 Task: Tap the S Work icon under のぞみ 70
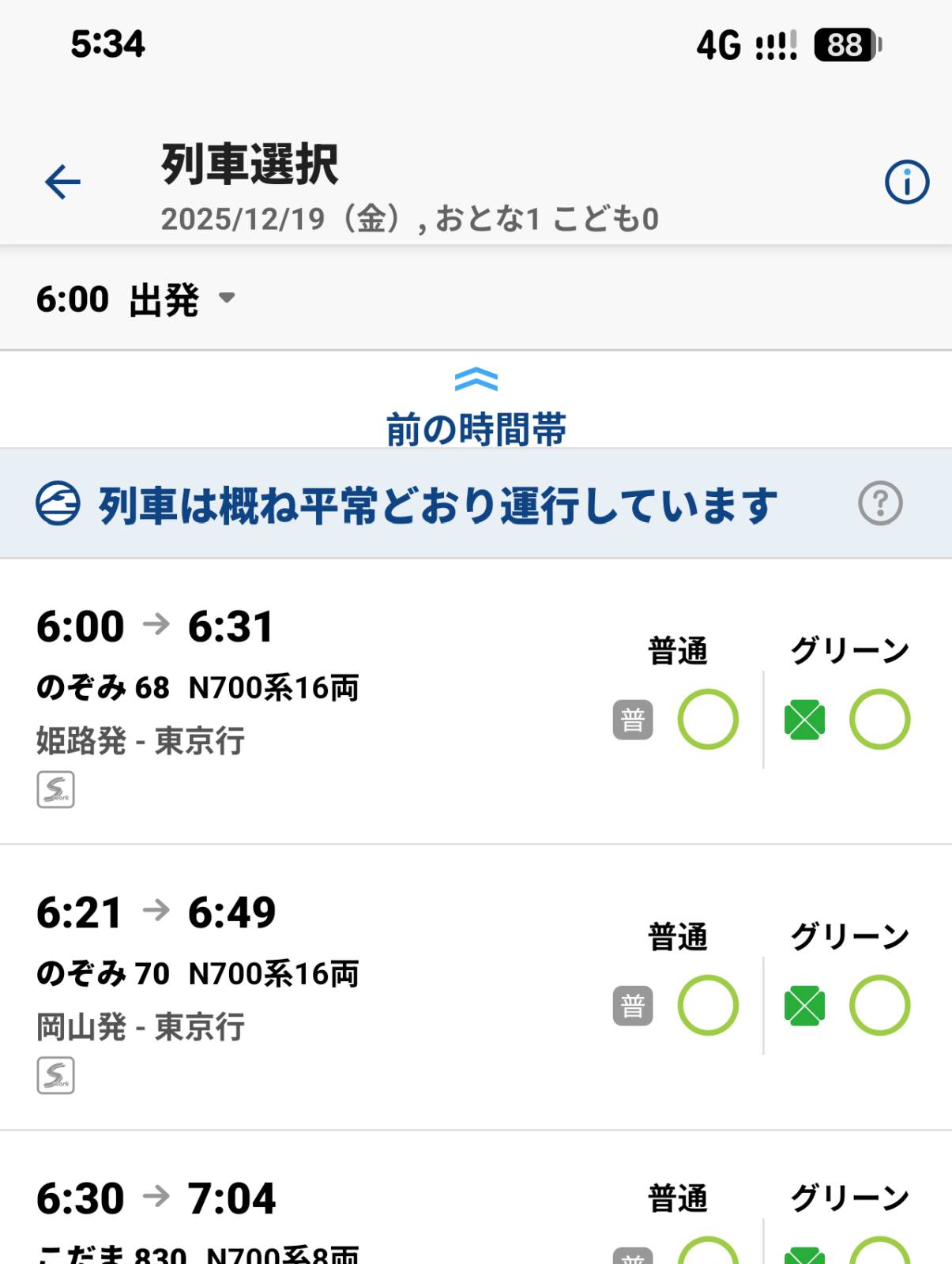tap(55, 1076)
